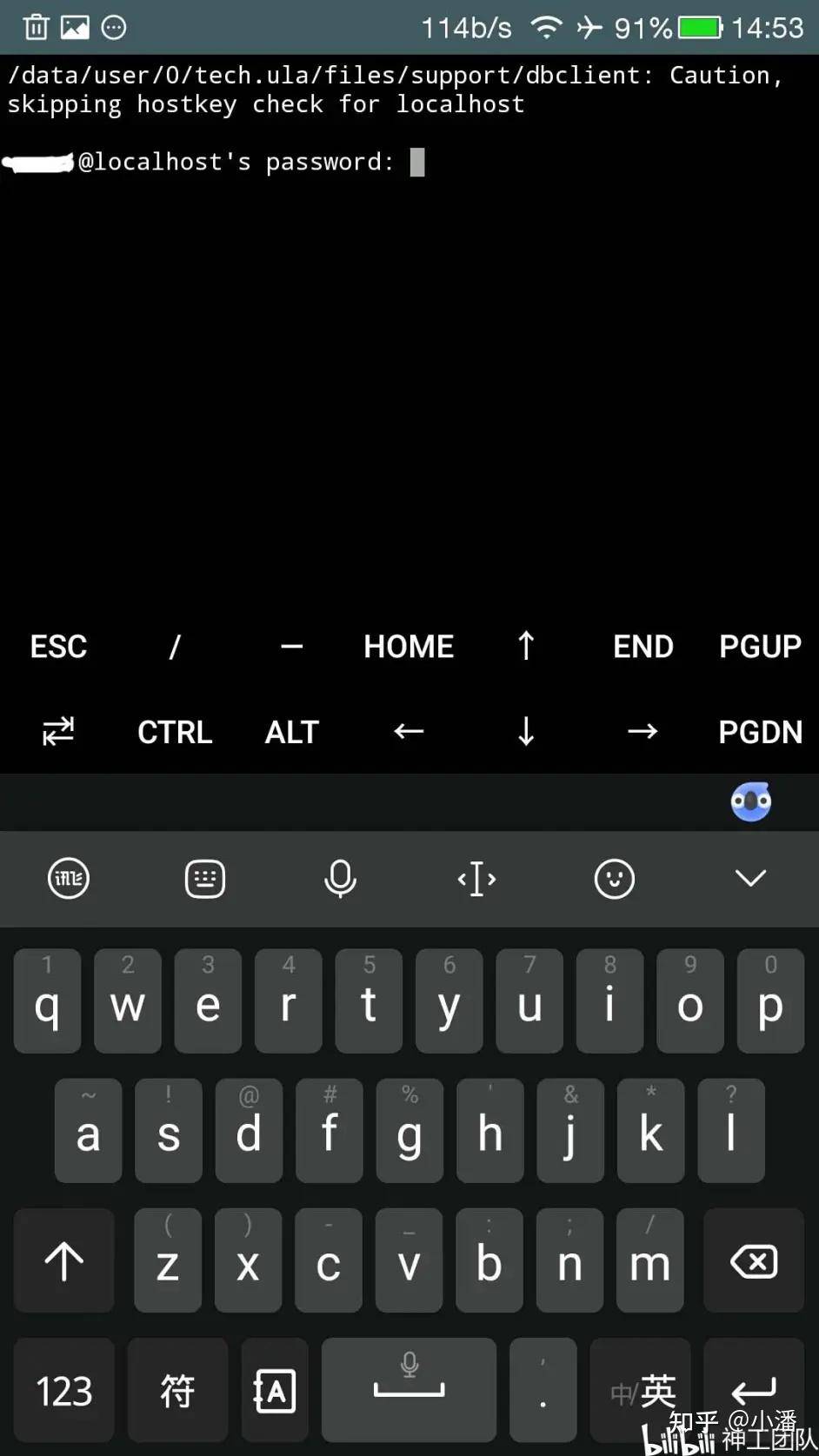Tap the PGUP key
This screenshot has height=1456, width=819.
click(x=760, y=647)
